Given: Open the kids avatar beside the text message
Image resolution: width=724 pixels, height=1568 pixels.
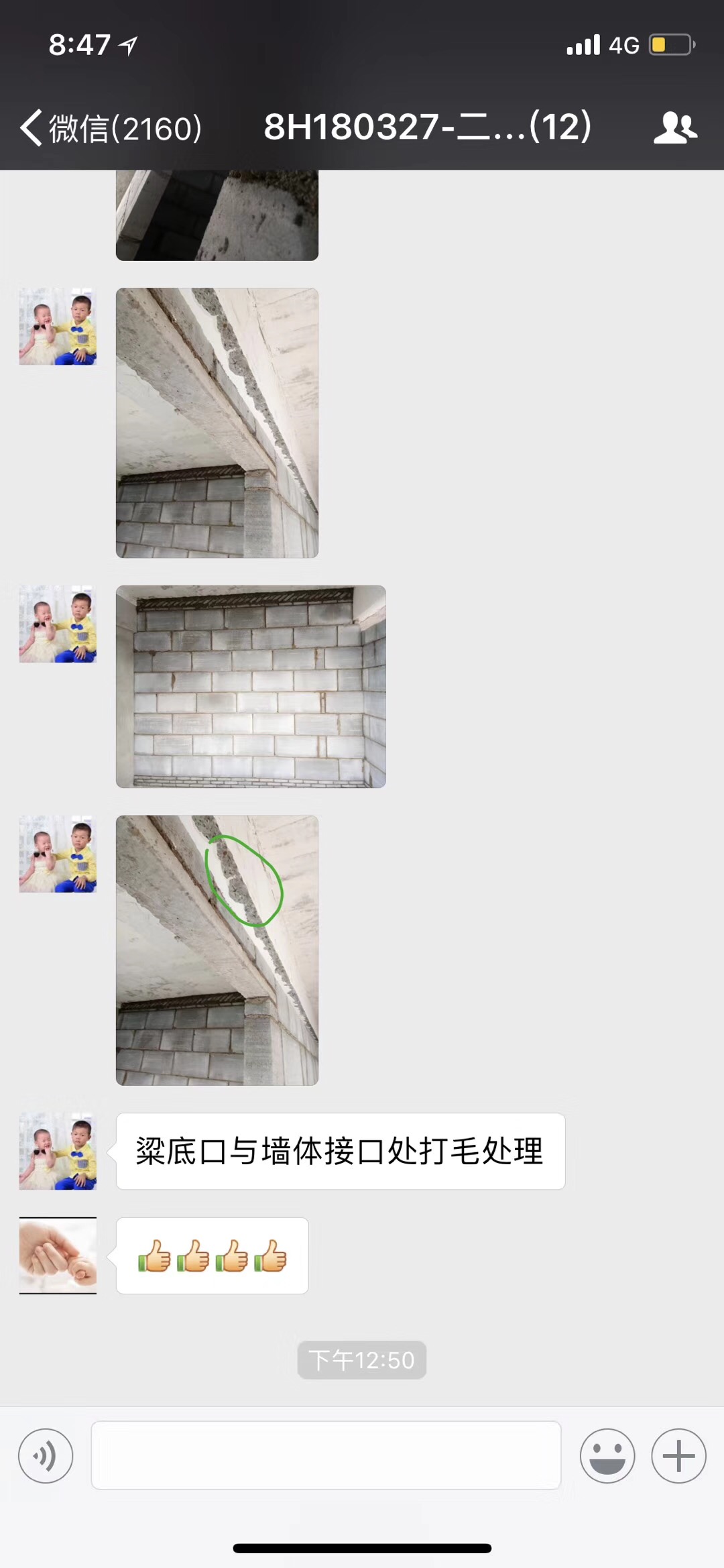Looking at the screenshot, I should (x=58, y=1151).
